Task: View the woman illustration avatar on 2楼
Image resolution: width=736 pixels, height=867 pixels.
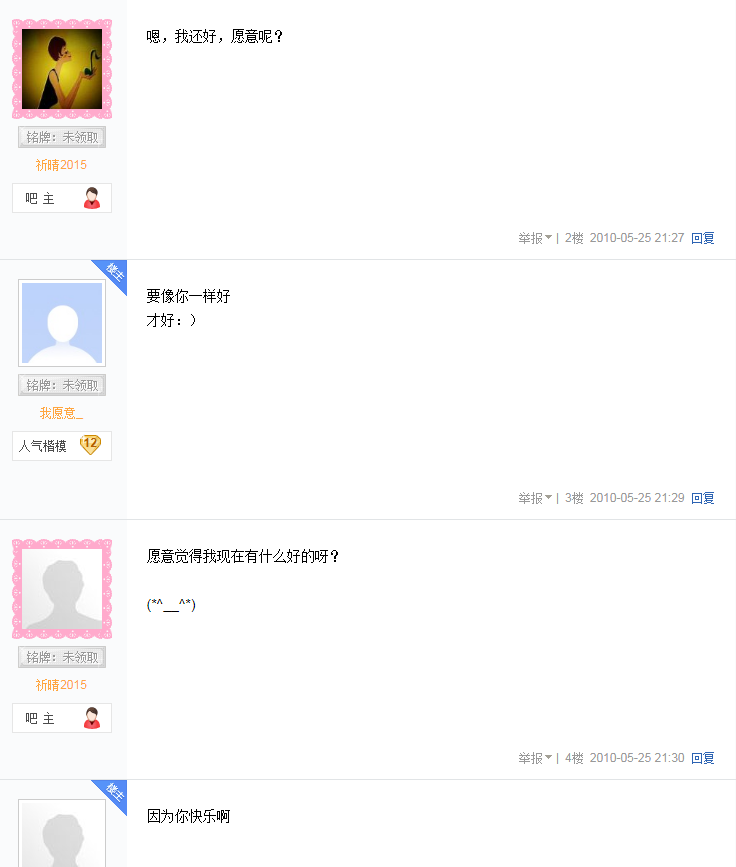Action: click(x=62, y=69)
